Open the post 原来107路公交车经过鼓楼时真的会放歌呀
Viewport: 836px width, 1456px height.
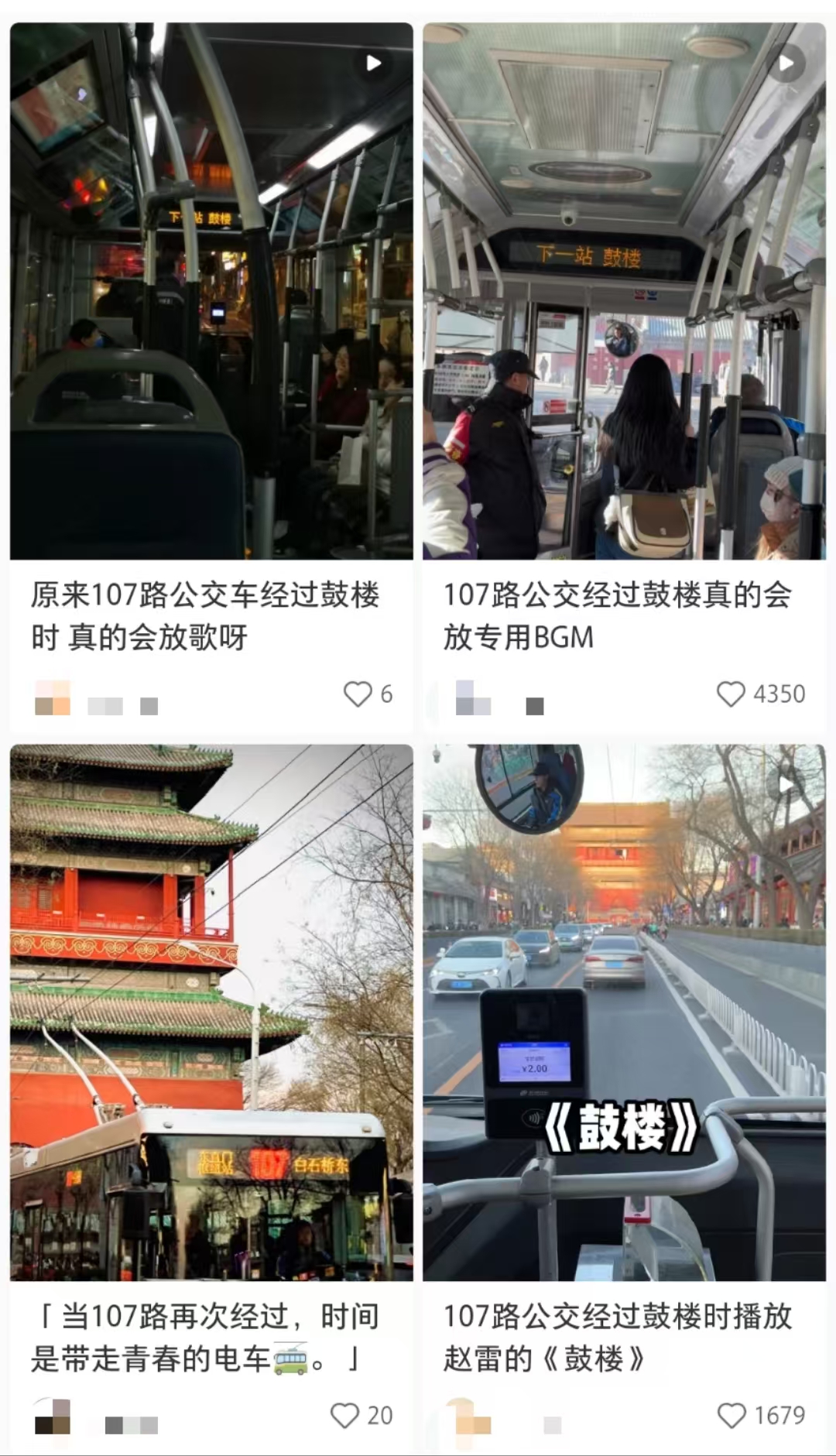[211, 291]
